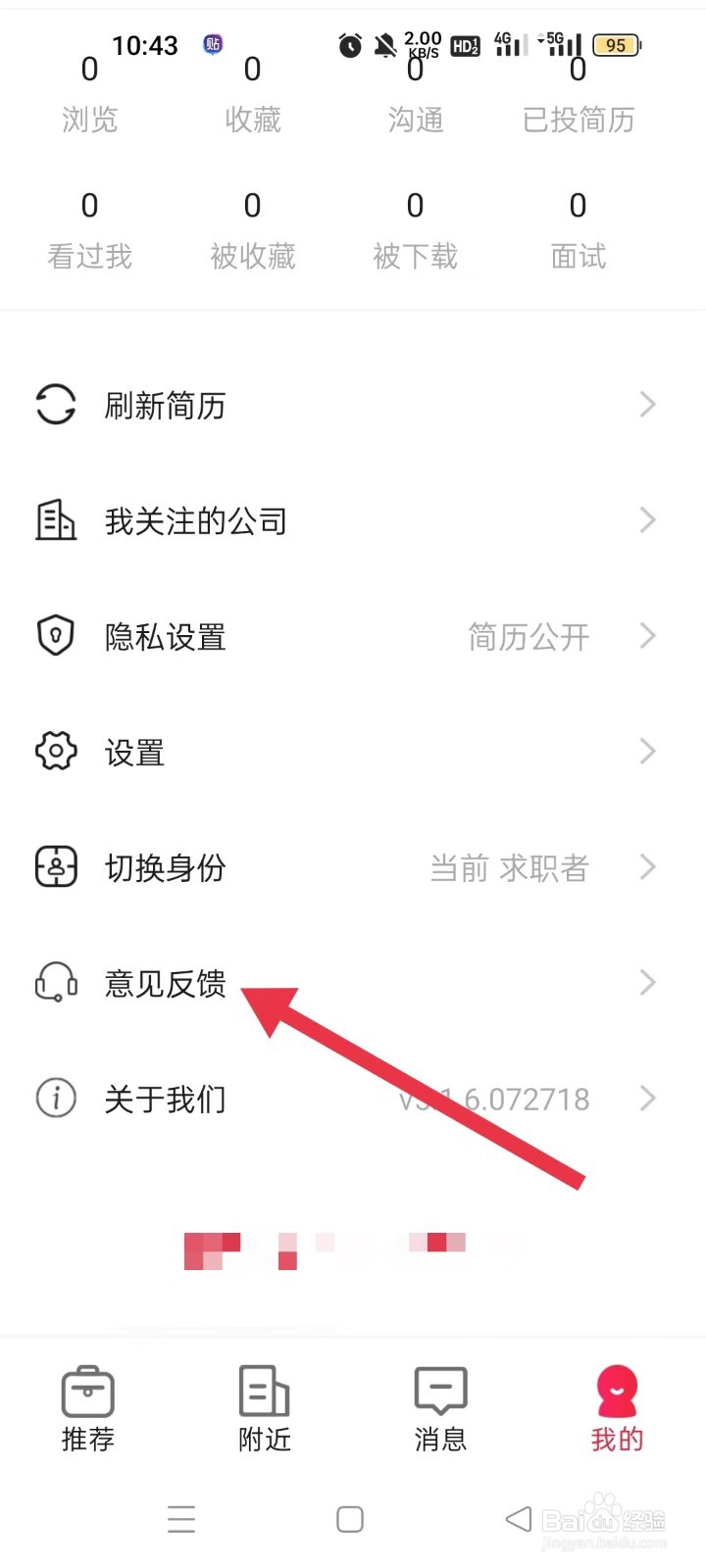Click the 切换身份 identity icon
The height and width of the screenshot is (1568, 706).
coord(56,867)
